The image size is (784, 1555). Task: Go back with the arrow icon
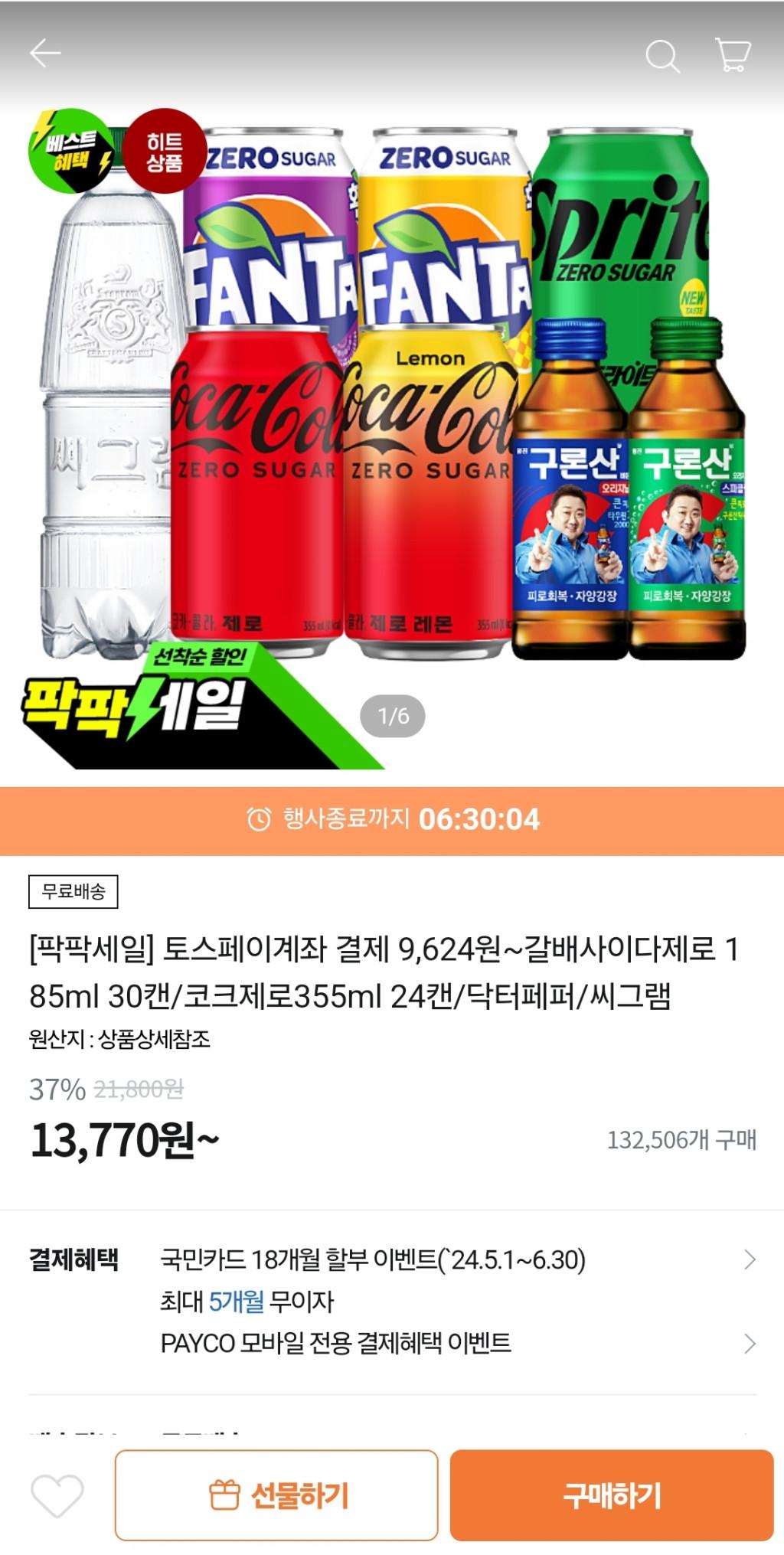(45, 54)
